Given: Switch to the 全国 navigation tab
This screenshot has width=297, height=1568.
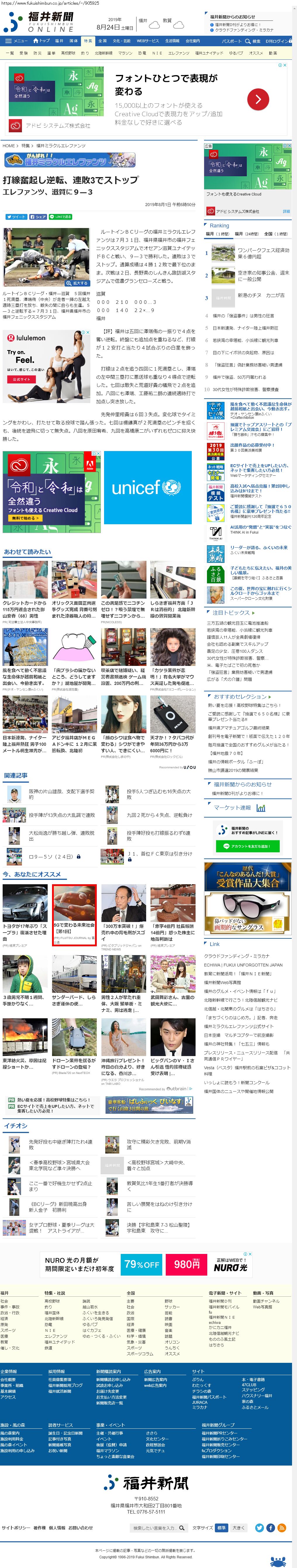Looking at the screenshot, I should (103, 41).
